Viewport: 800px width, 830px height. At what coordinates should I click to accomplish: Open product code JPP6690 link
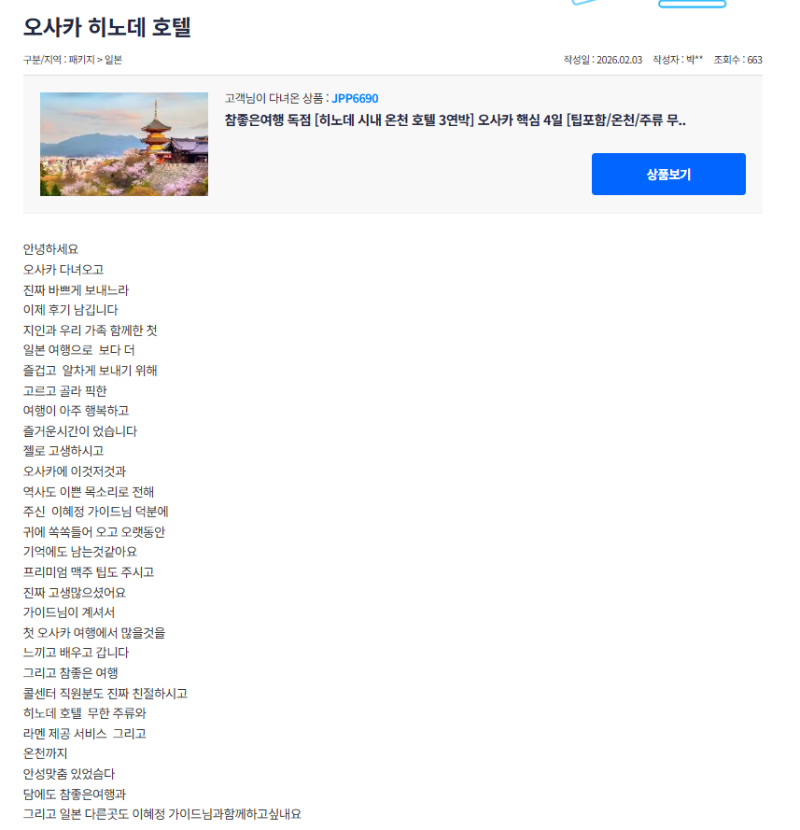click(355, 99)
